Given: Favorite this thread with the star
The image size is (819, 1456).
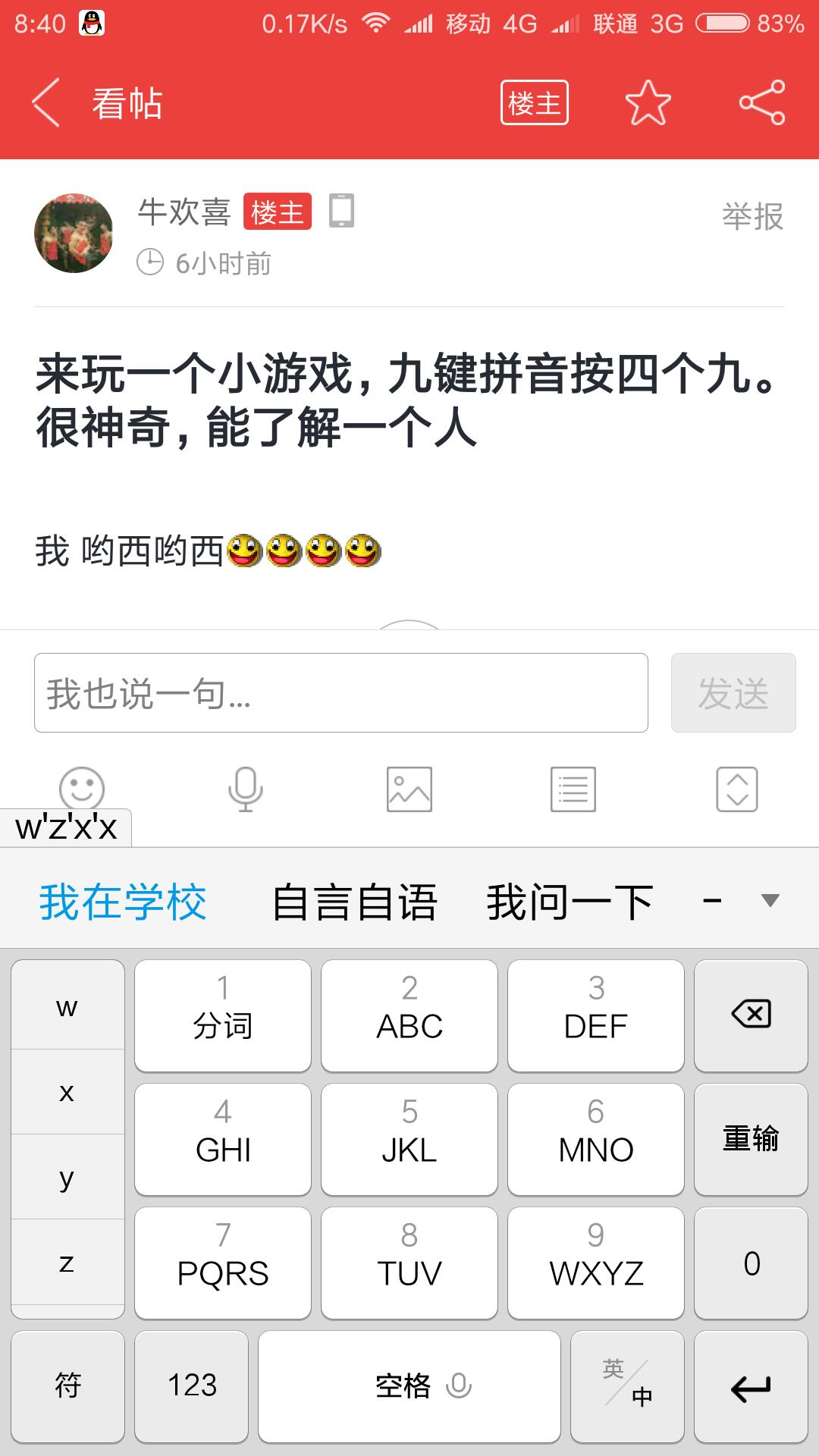Looking at the screenshot, I should (x=648, y=103).
